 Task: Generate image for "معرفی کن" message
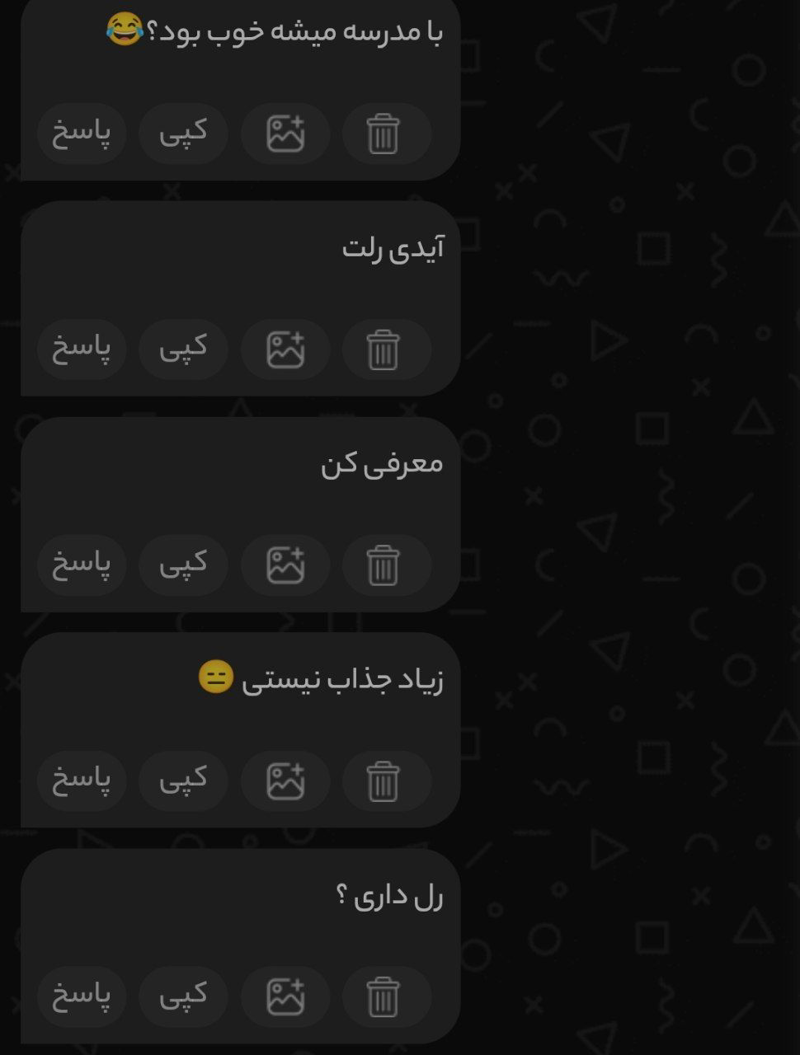(x=285, y=565)
